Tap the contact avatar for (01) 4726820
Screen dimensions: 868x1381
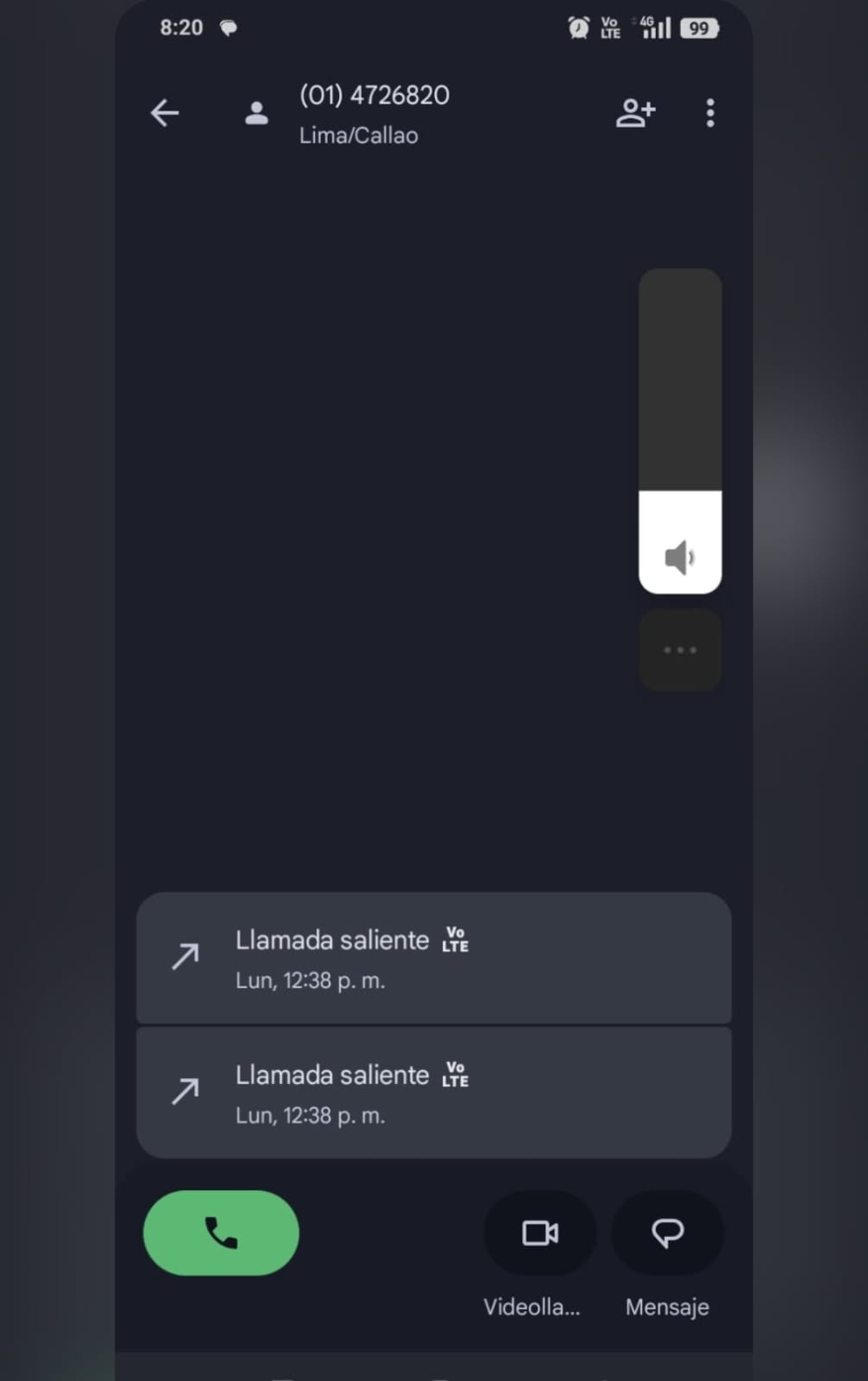point(256,113)
